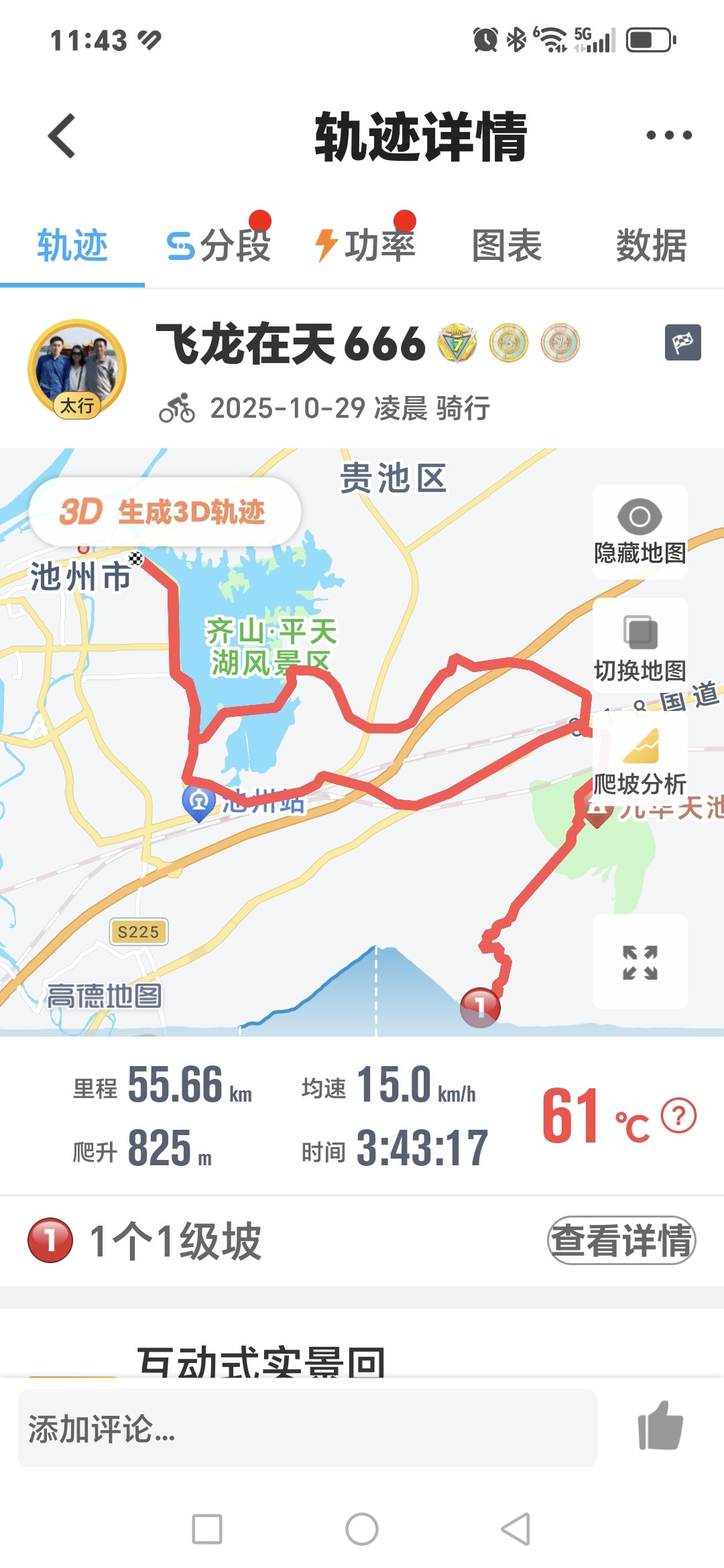724x1568 pixels.
Task: Go to the system home screen
Action: 362,1529
